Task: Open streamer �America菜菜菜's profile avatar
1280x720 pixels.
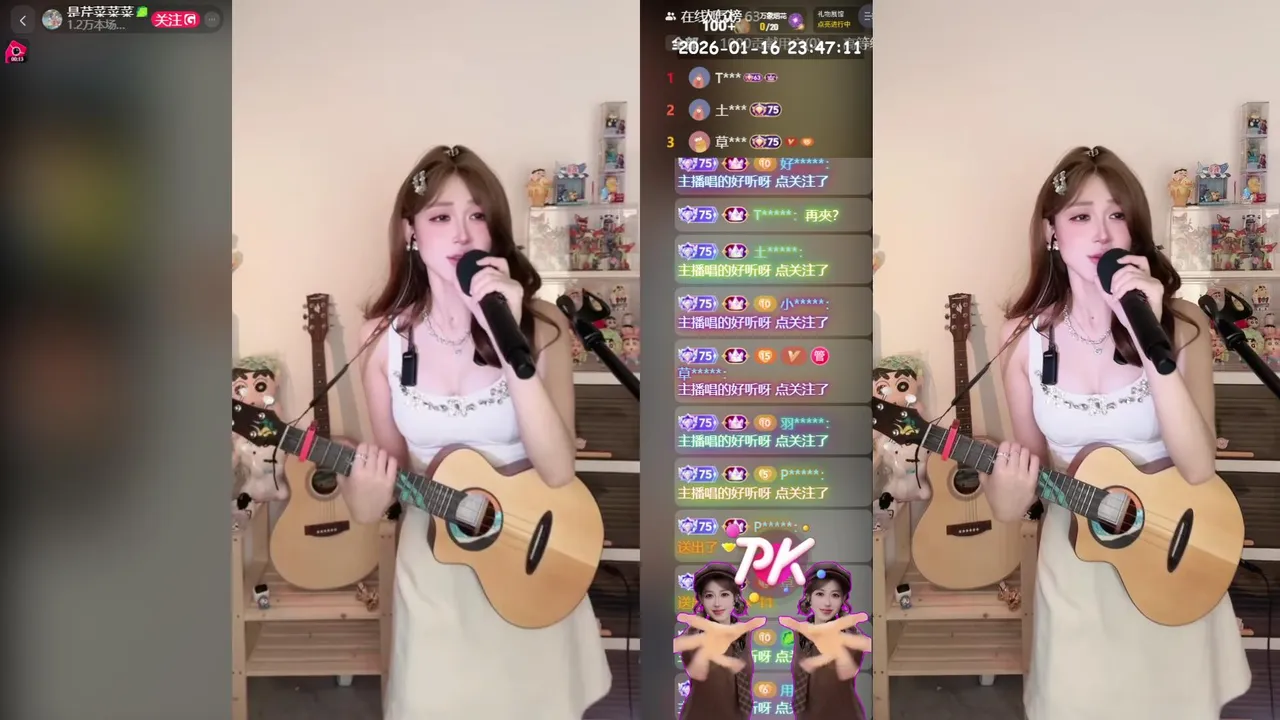Action: point(52,20)
